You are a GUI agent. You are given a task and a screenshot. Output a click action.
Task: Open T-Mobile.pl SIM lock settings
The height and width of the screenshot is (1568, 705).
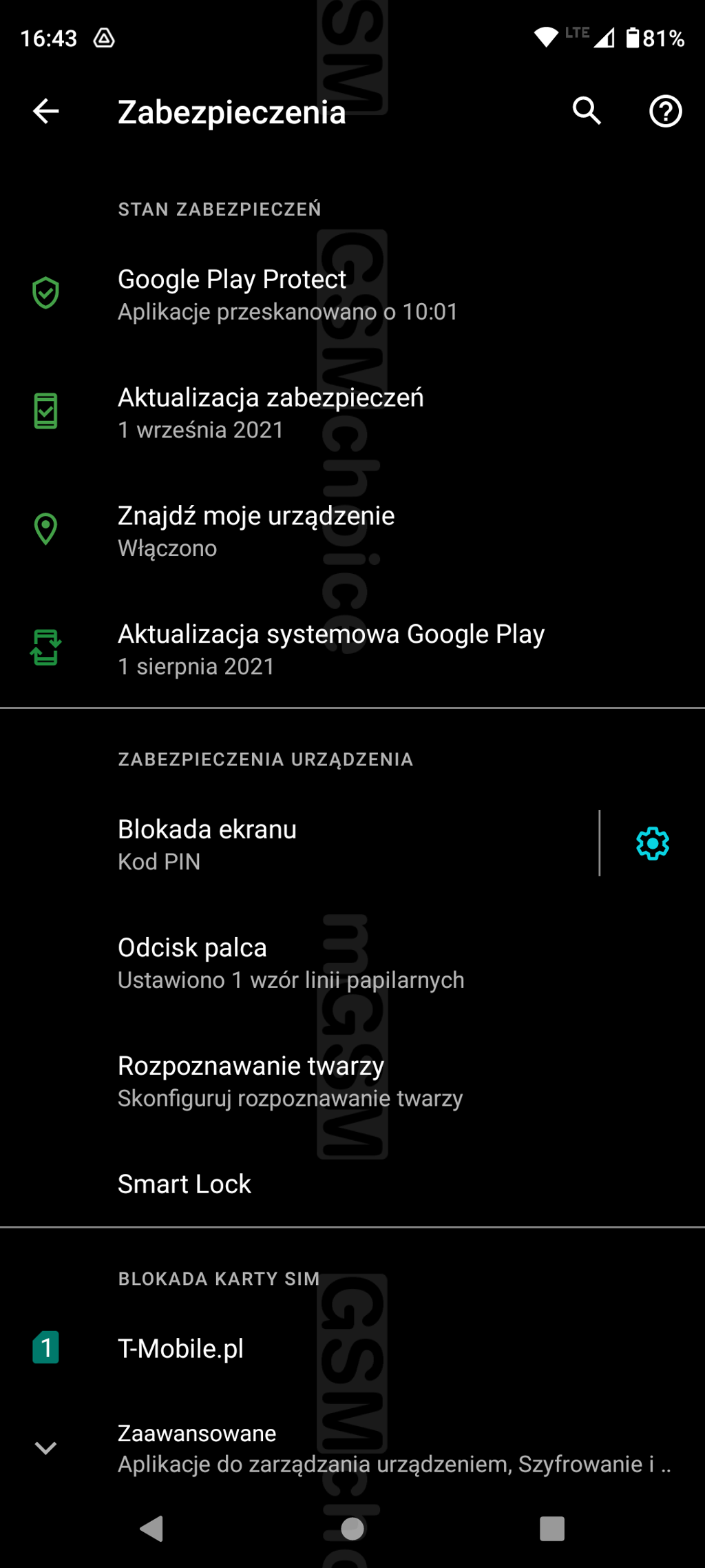180,1348
